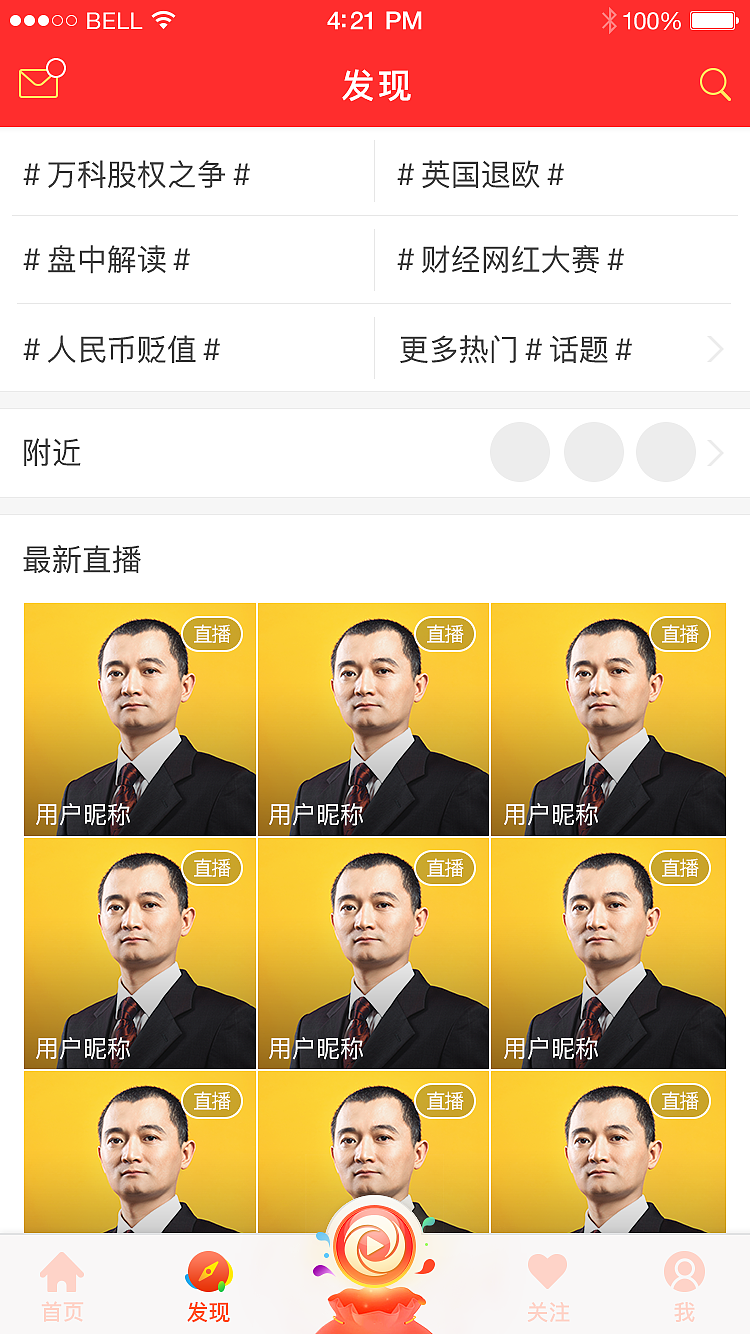This screenshot has width=750, height=1334.
Task: Toggle live status on the middle-row center broadcast
Action: (x=445, y=868)
